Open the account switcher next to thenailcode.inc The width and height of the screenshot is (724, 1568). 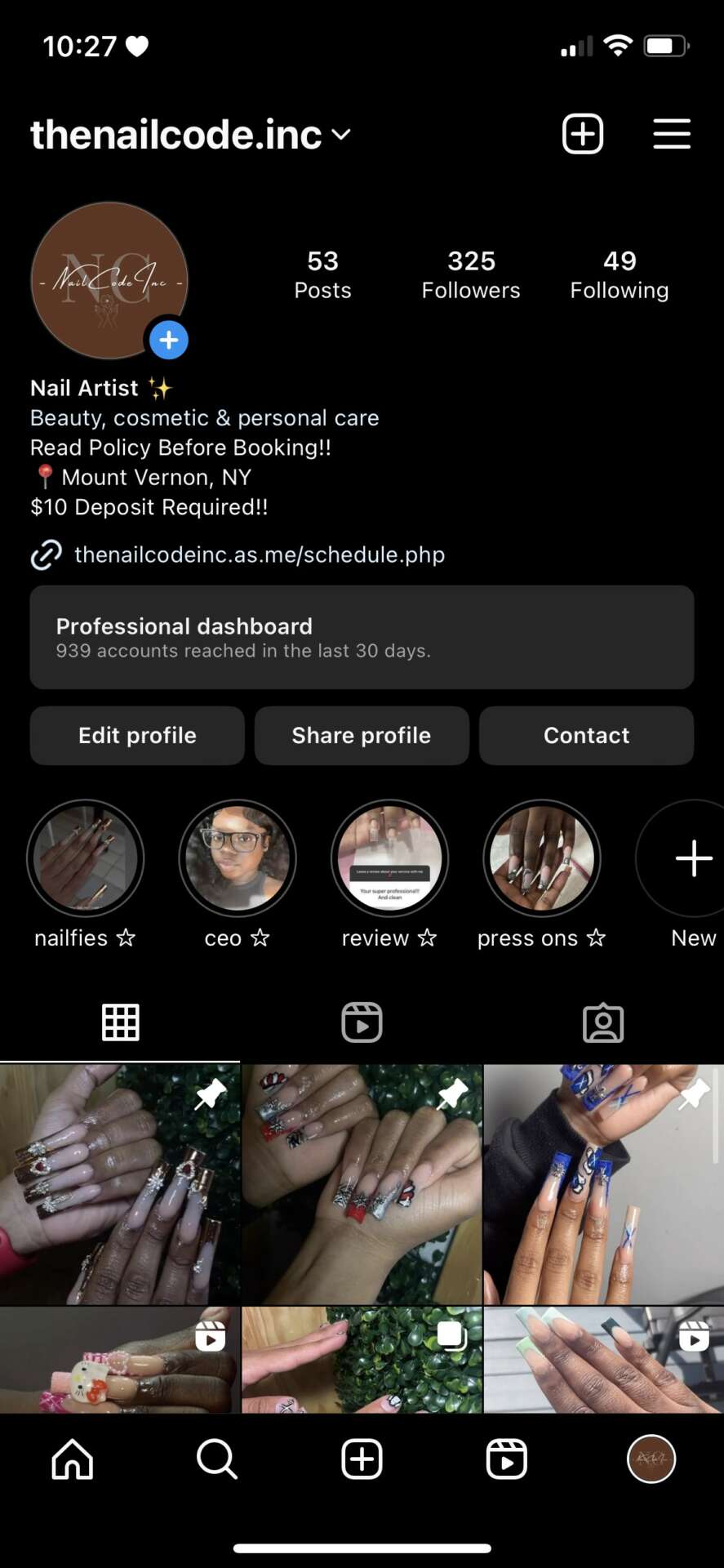341,135
